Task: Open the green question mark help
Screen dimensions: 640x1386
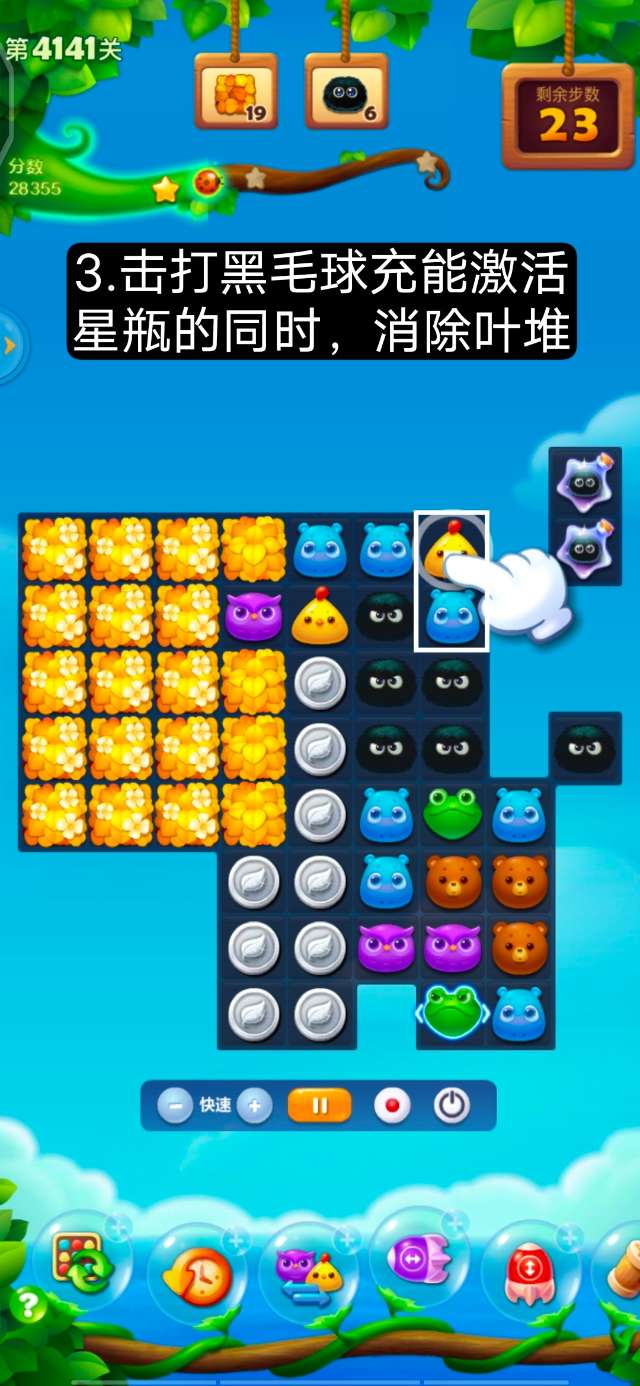Action: coord(28,1305)
